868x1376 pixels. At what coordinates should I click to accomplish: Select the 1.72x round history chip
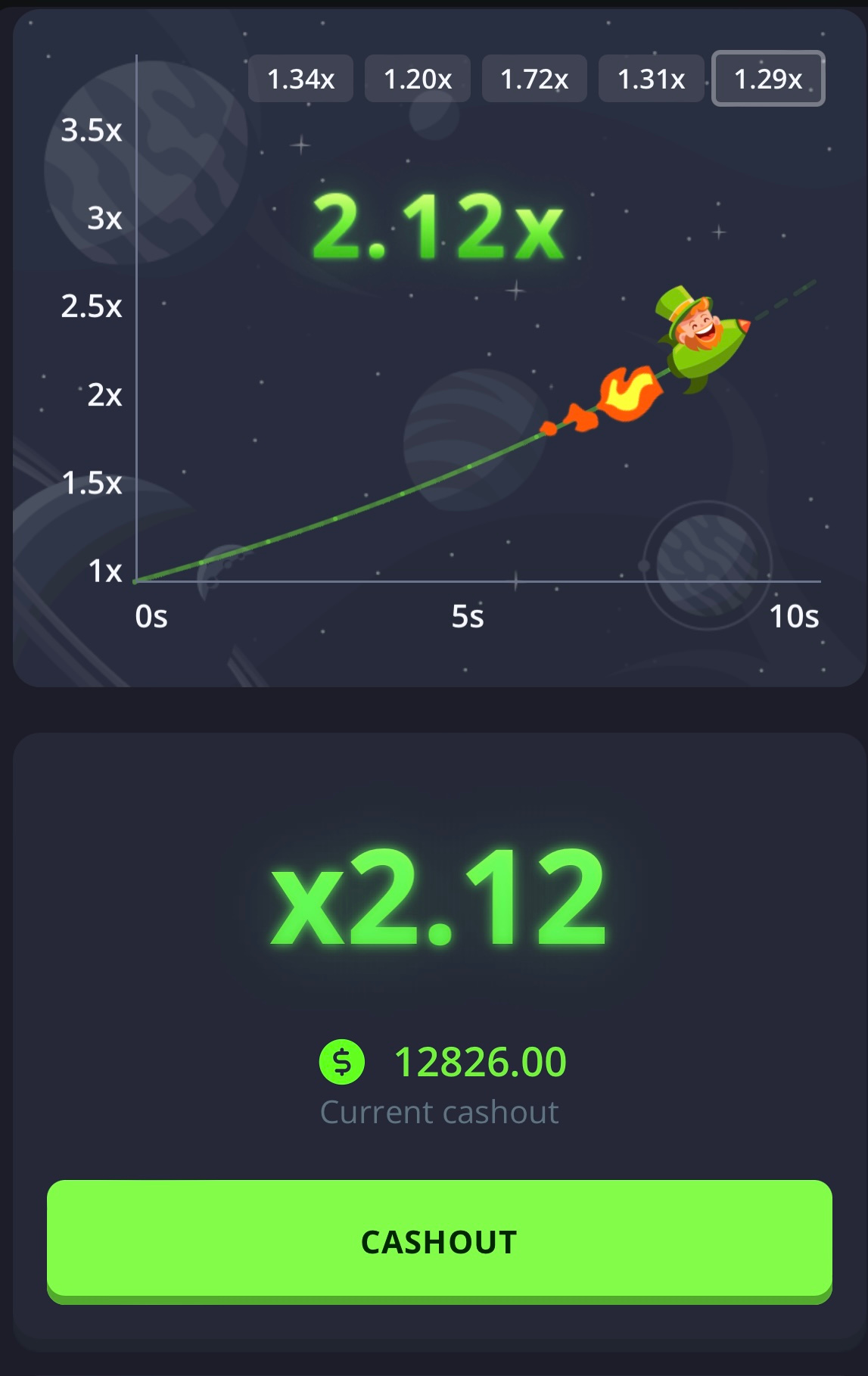pyautogui.click(x=534, y=78)
